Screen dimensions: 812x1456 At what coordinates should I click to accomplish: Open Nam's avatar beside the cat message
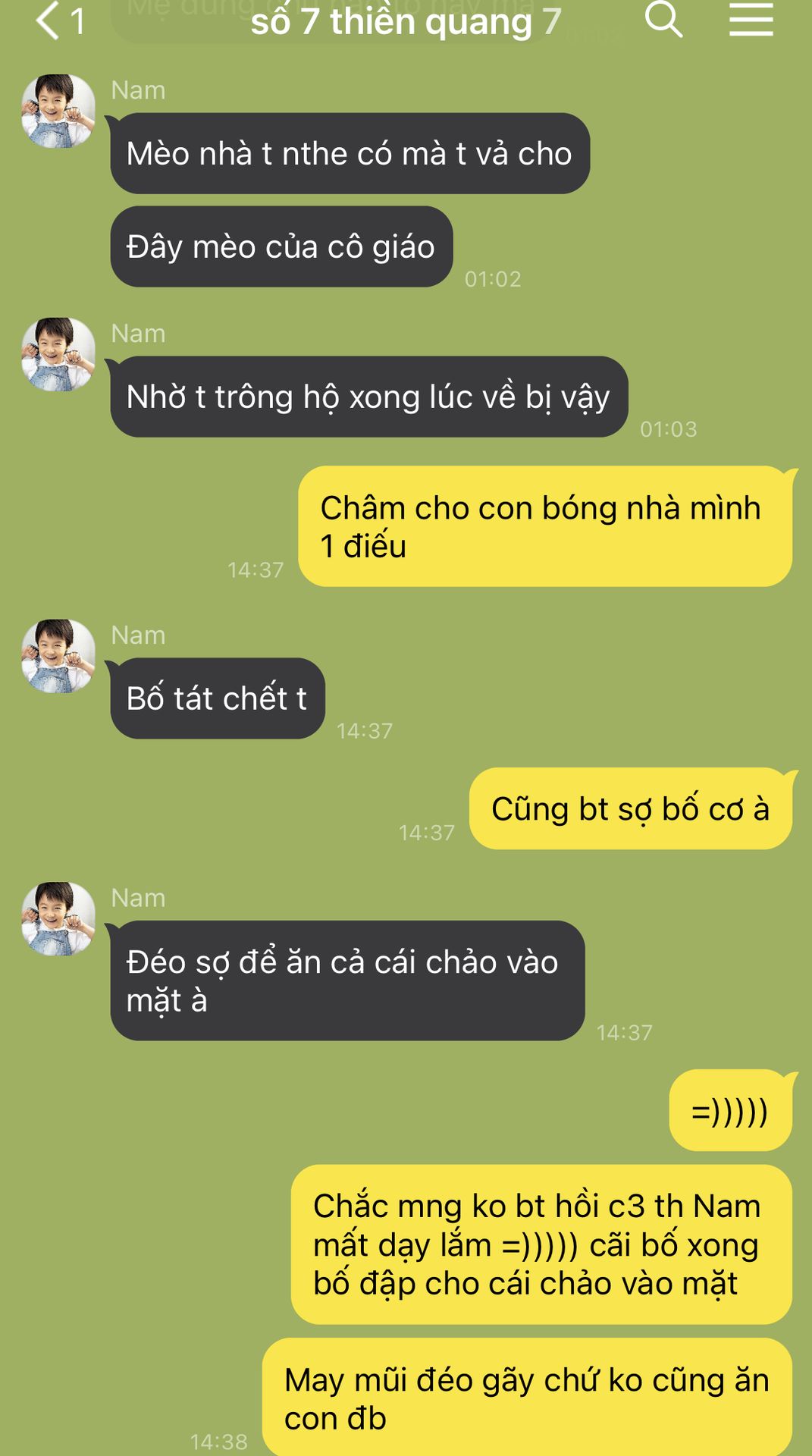[58, 111]
